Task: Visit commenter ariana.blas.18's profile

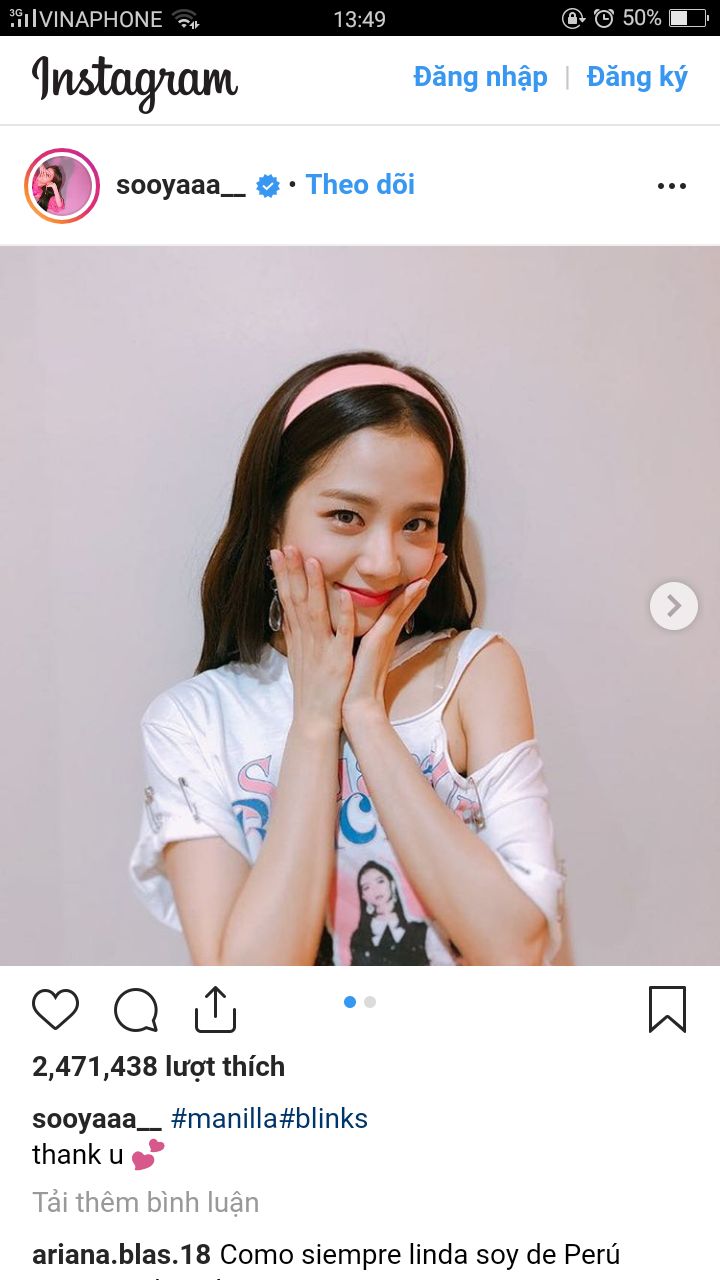Action: pos(121,1254)
